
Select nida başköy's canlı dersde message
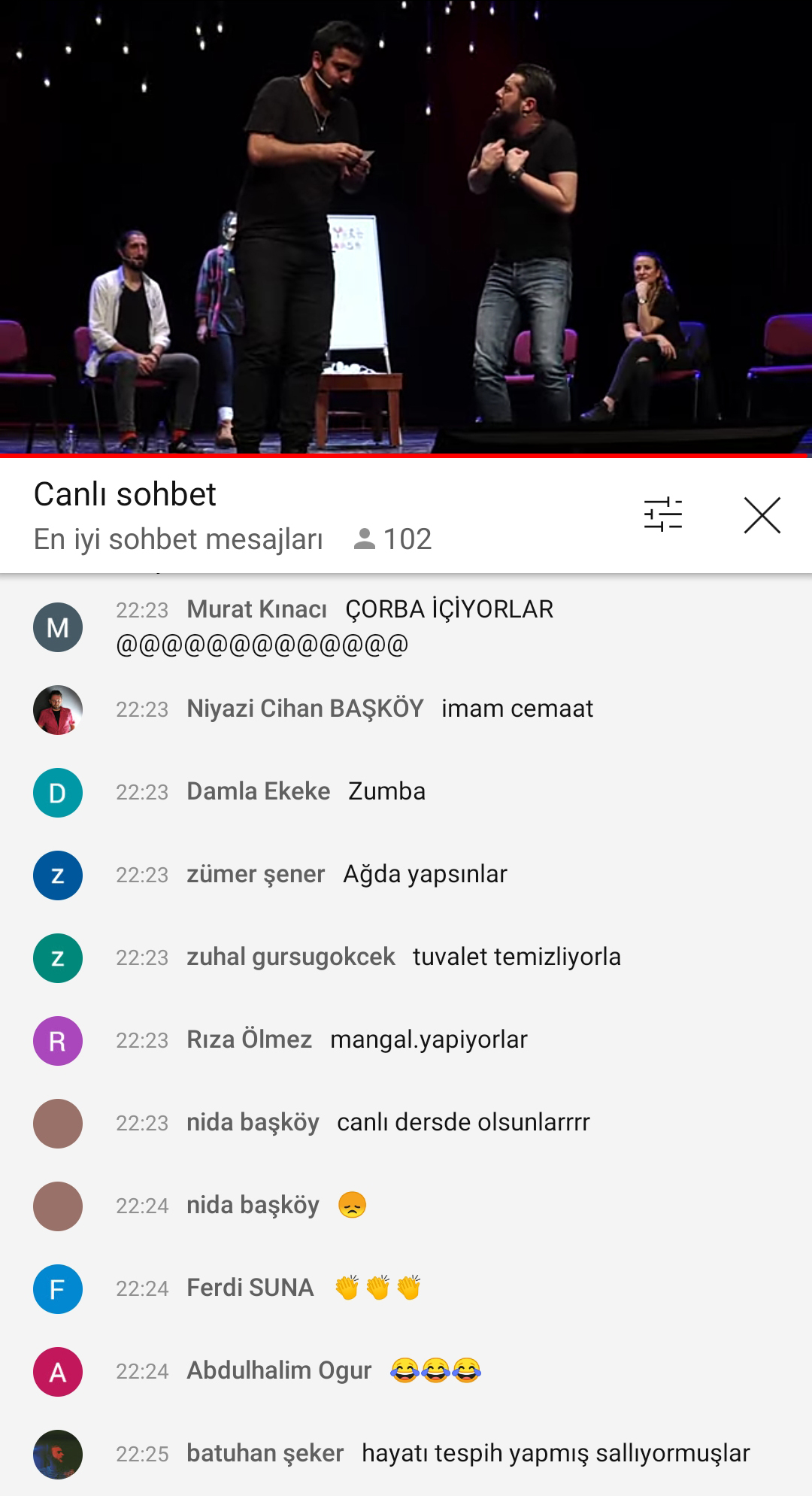[406, 1123]
